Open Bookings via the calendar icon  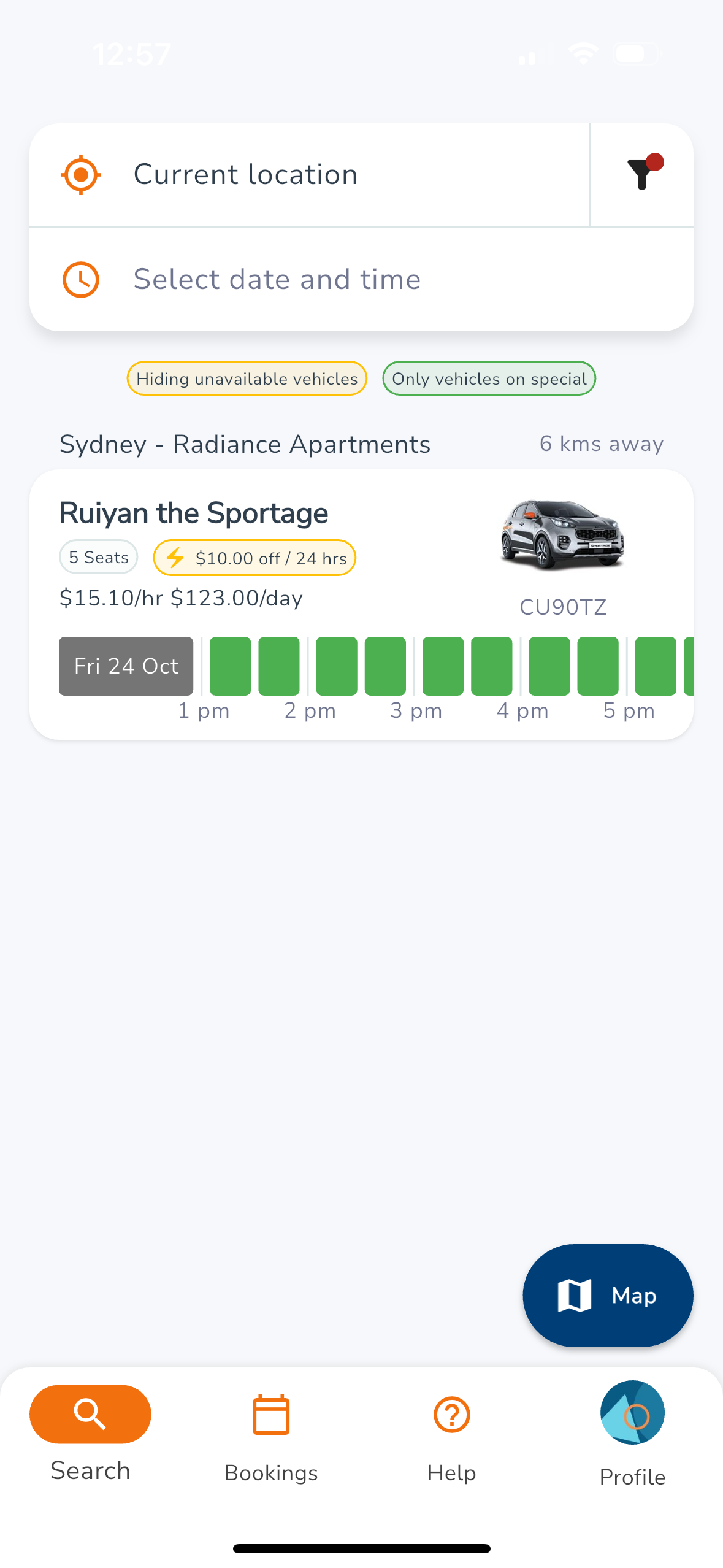click(270, 1415)
